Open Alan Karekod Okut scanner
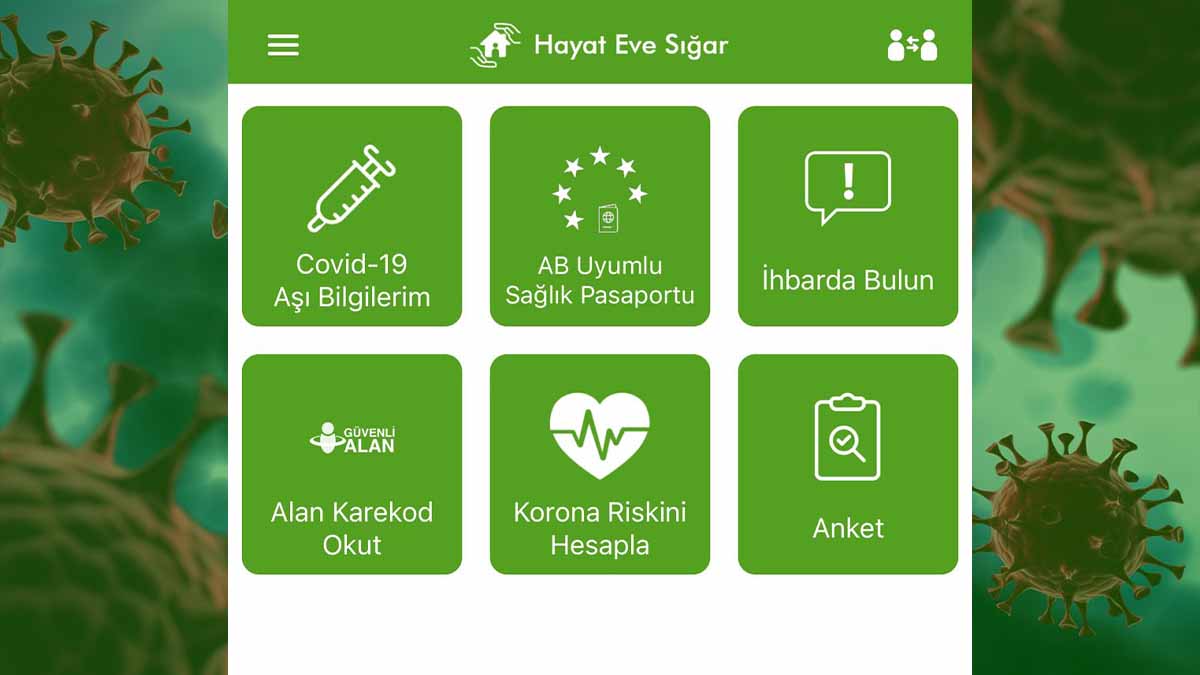Viewport: 1200px width, 675px height. tap(352, 464)
